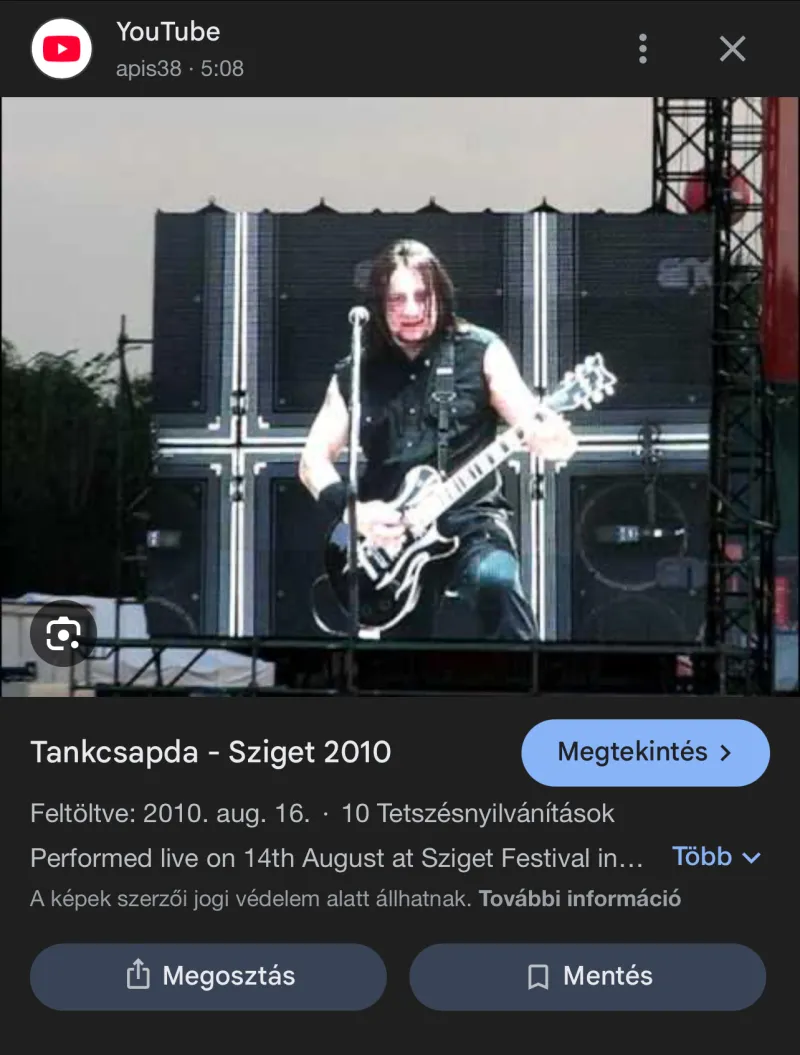
Task: Expand the description with Több
Action: tap(716, 857)
